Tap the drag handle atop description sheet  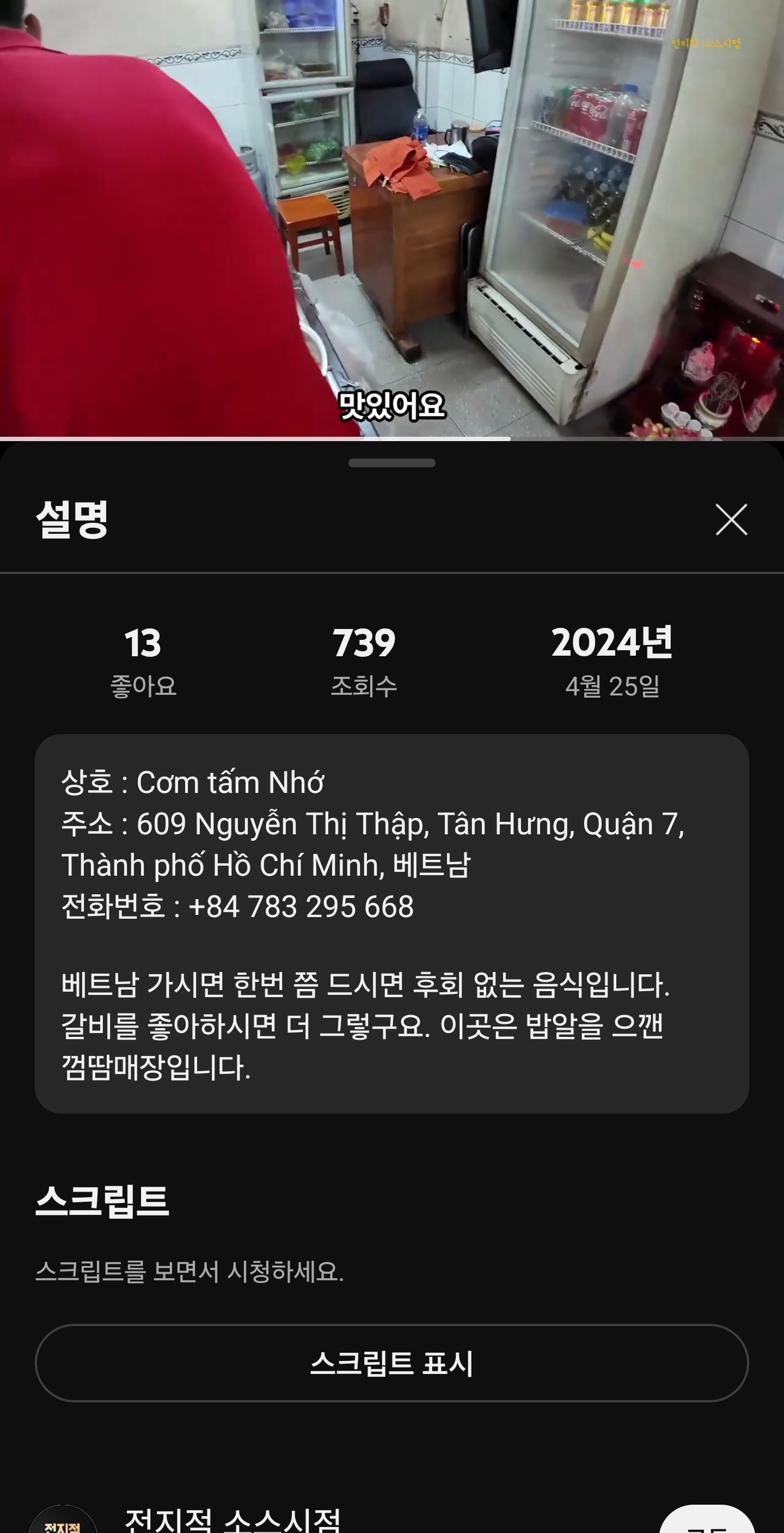[x=391, y=463]
